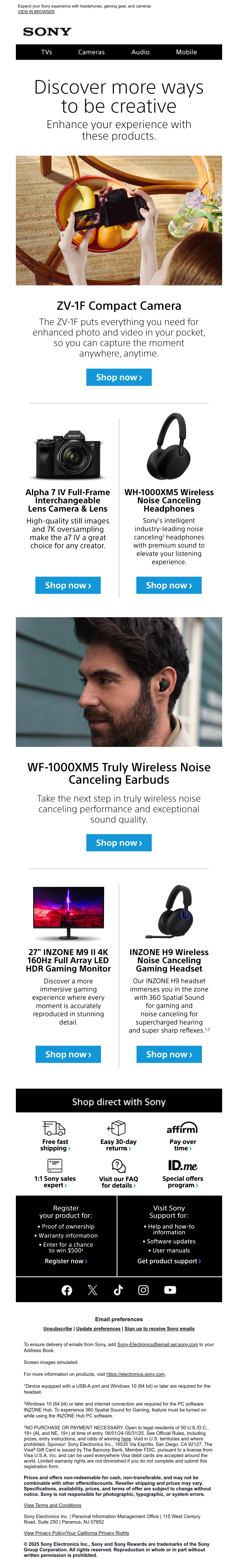
Task: Open Sony's YouTube channel
Action: [170, 1290]
